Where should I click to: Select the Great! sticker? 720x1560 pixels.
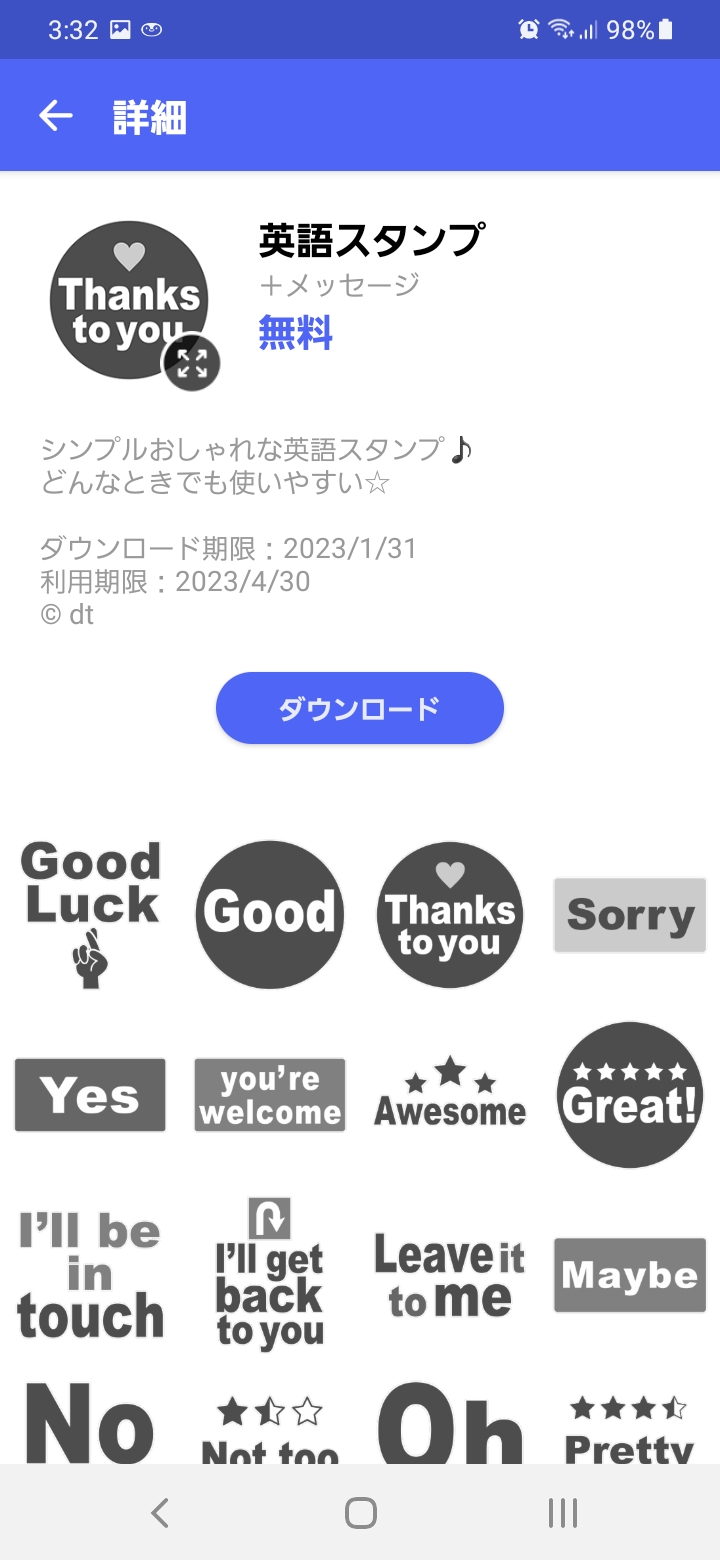(630, 1095)
